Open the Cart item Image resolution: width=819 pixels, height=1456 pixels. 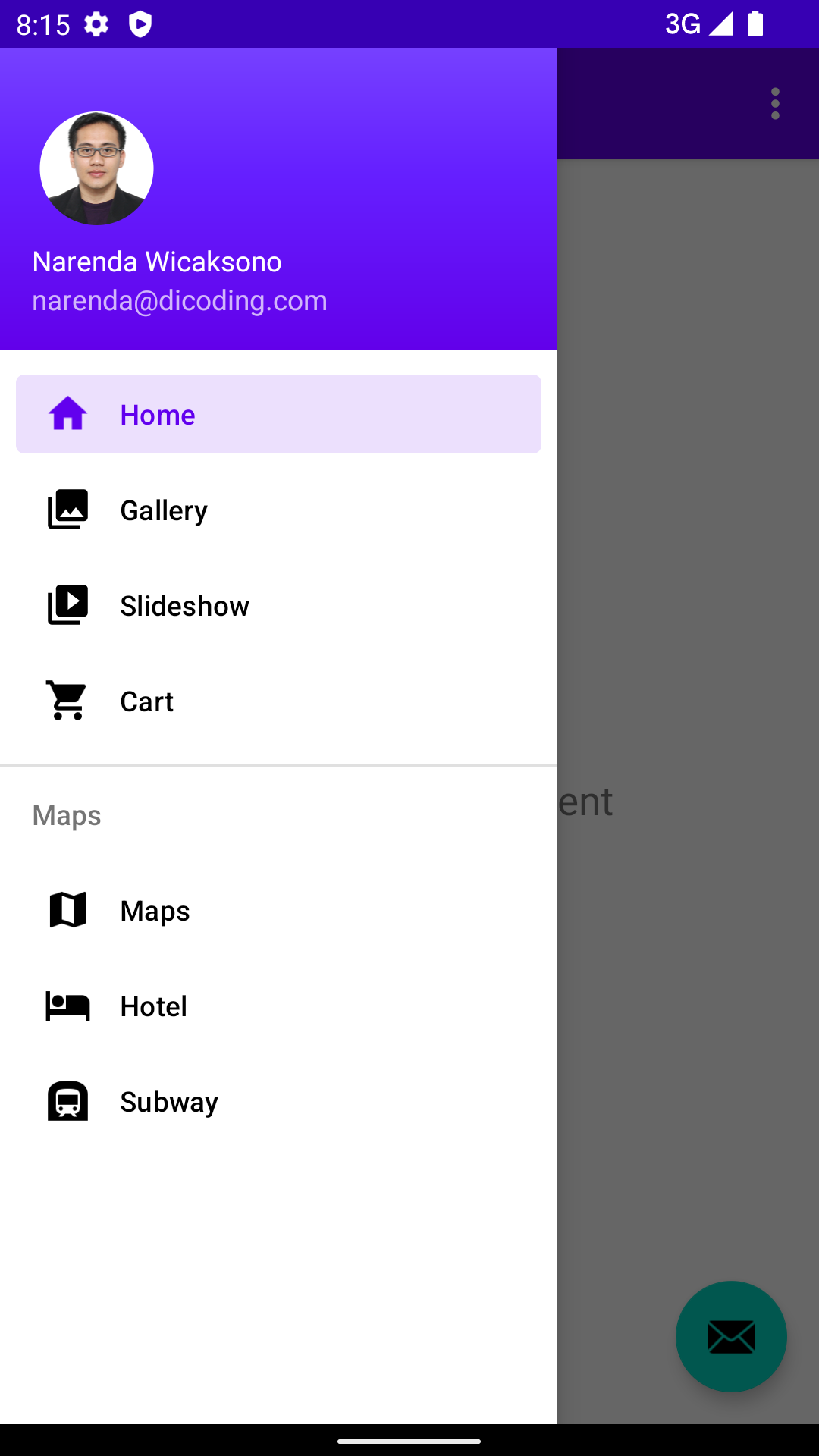tap(278, 701)
